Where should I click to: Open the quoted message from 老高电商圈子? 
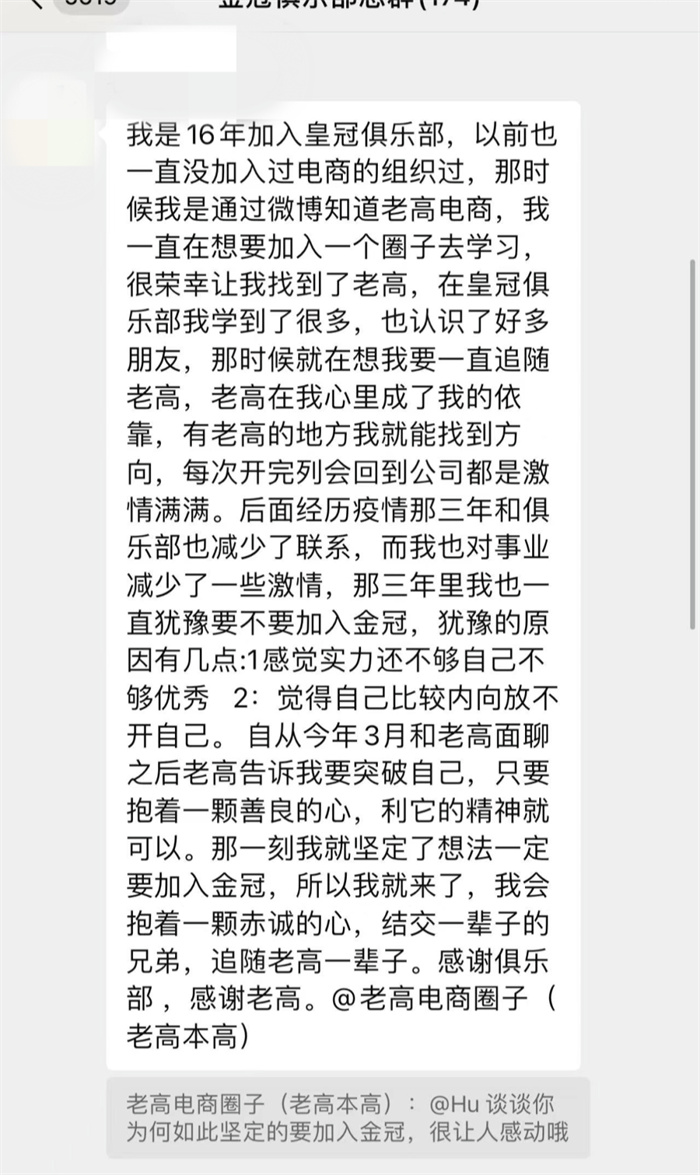pos(347,1117)
